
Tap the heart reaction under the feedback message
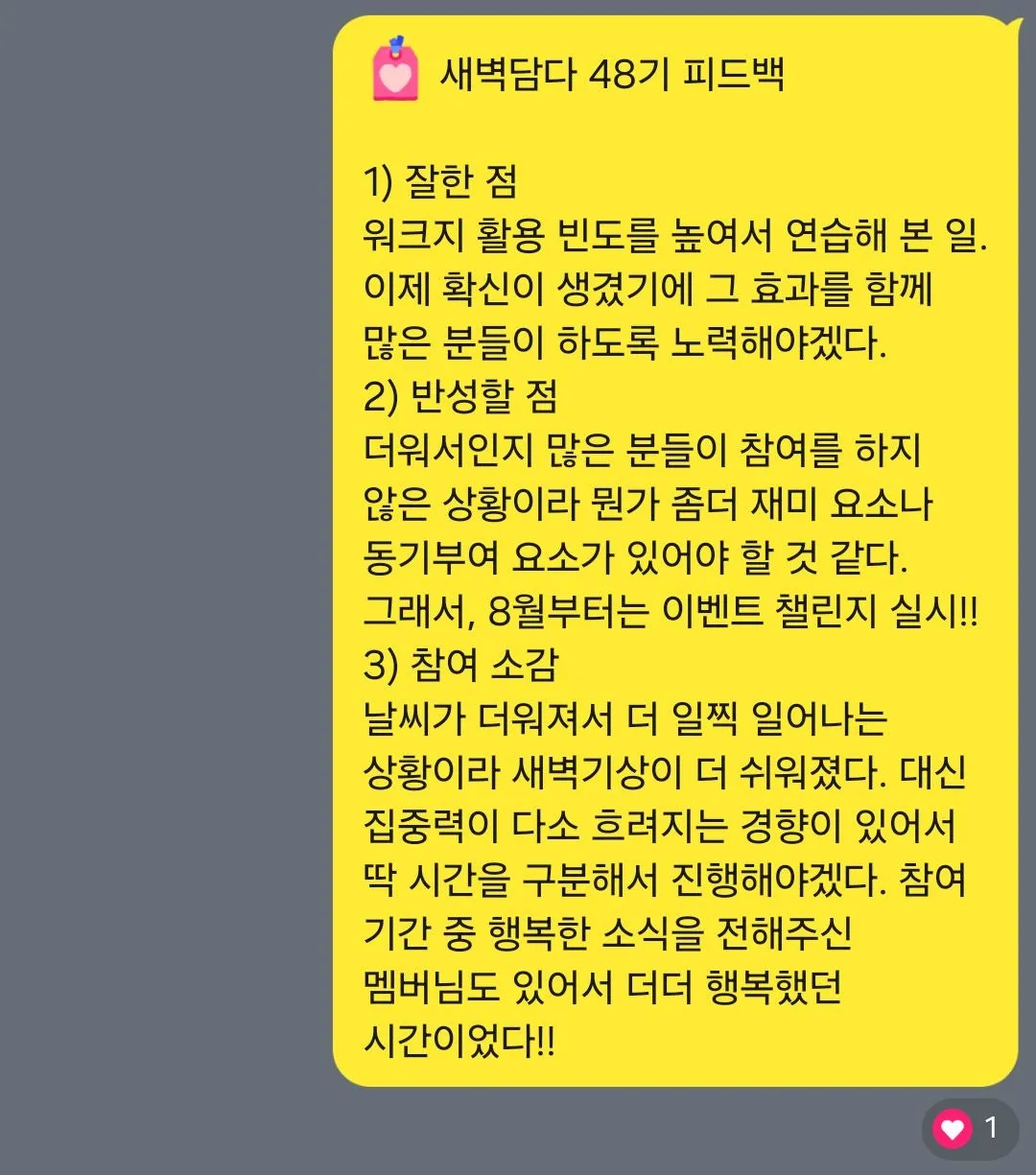953,1129
